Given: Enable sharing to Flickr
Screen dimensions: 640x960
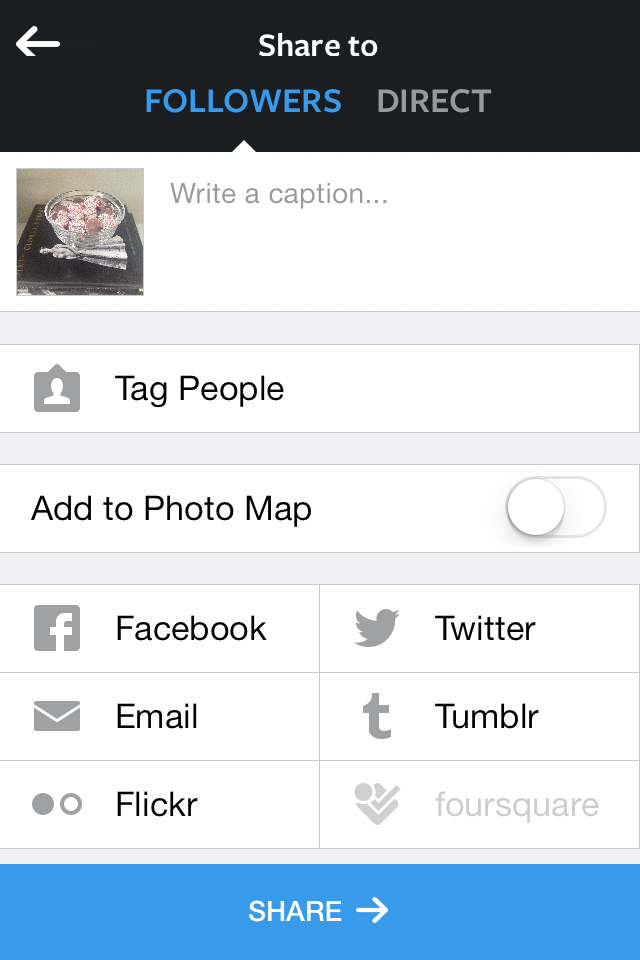Looking at the screenshot, I should click(159, 804).
